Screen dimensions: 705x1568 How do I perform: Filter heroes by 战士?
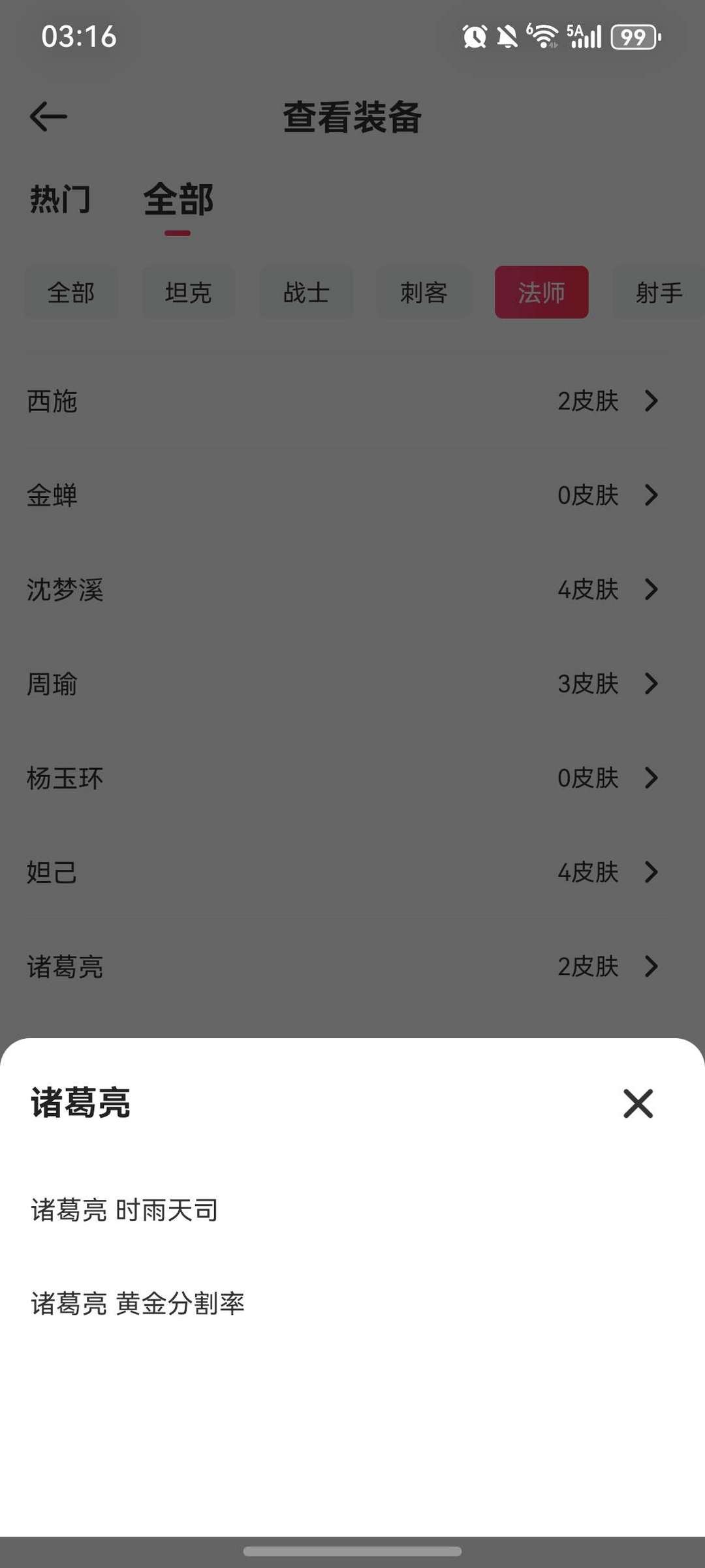click(306, 292)
